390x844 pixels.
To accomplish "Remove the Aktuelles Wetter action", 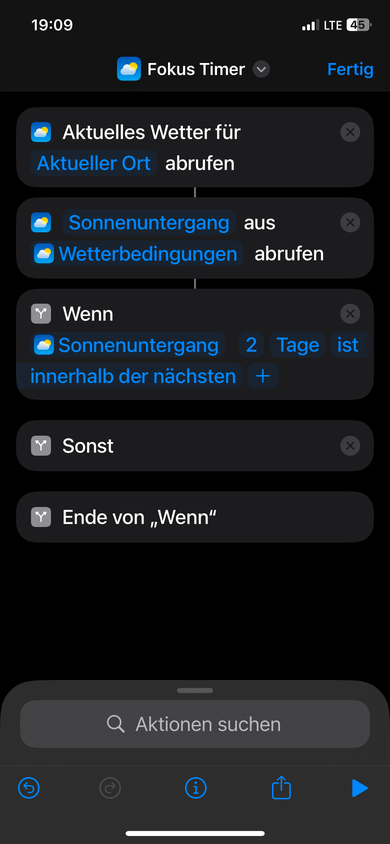I will [350, 132].
